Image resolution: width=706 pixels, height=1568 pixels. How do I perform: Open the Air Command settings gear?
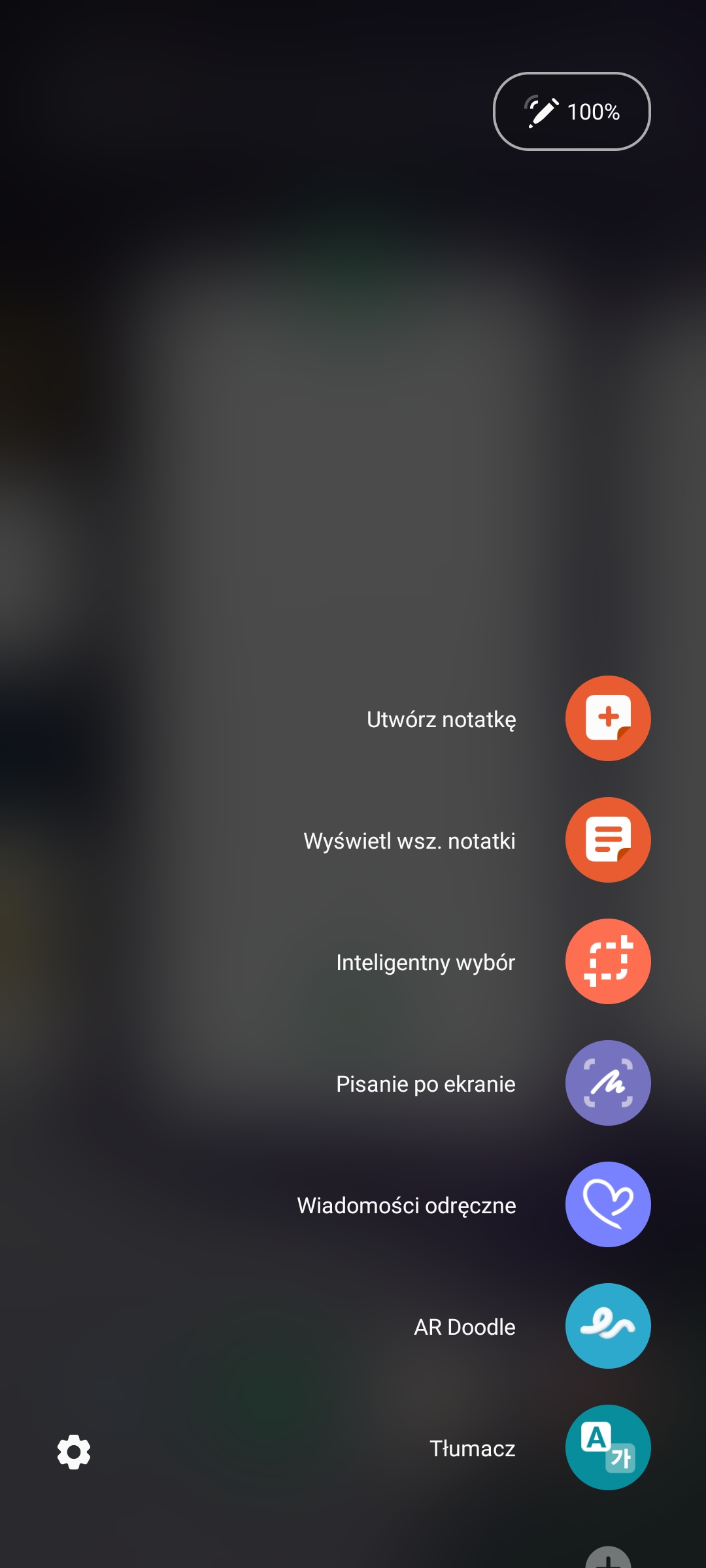tap(74, 1452)
